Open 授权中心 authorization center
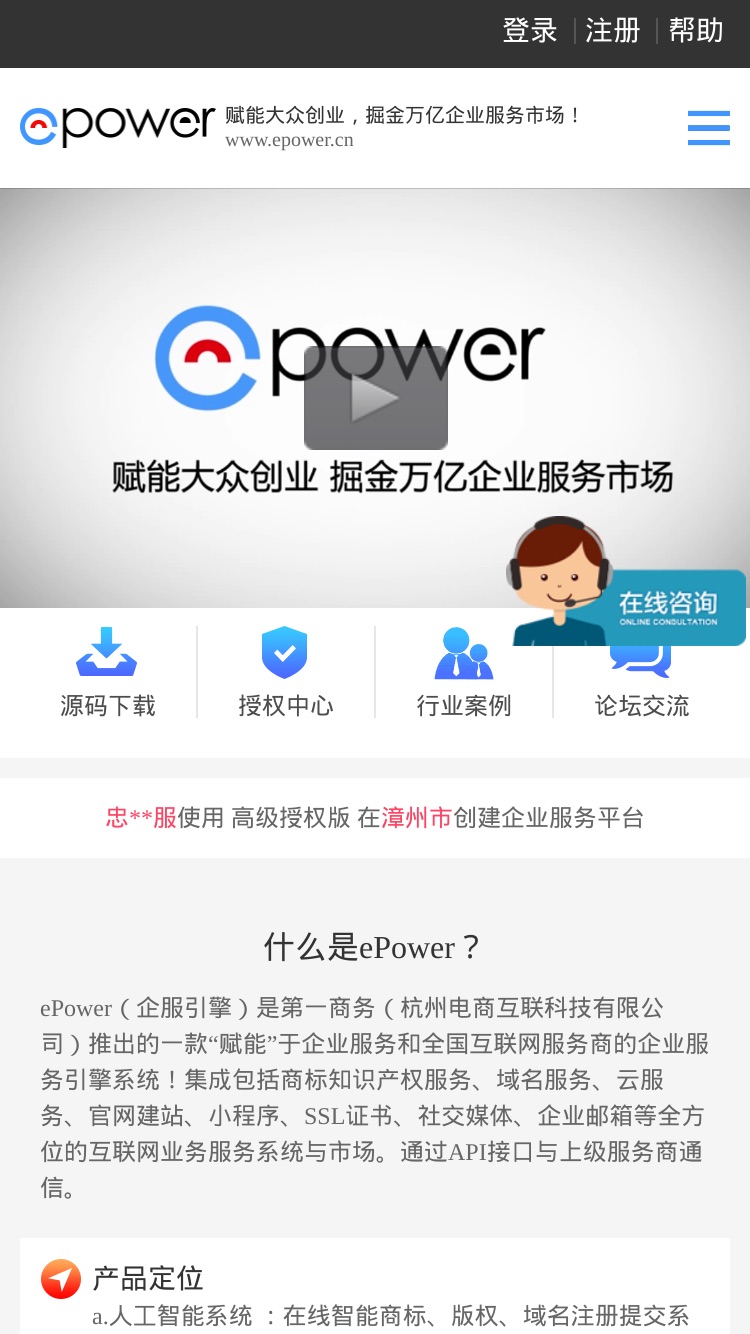 pos(285,673)
